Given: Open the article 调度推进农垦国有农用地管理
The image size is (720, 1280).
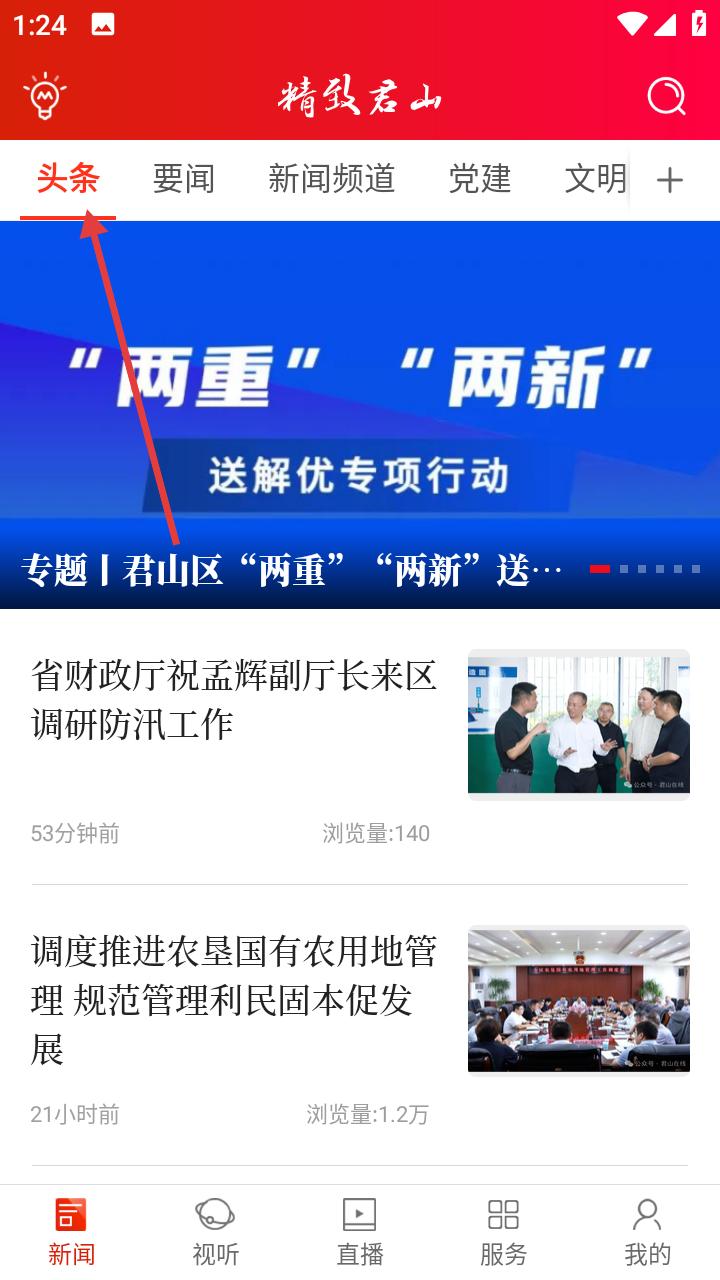Looking at the screenshot, I should [x=360, y=1026].
